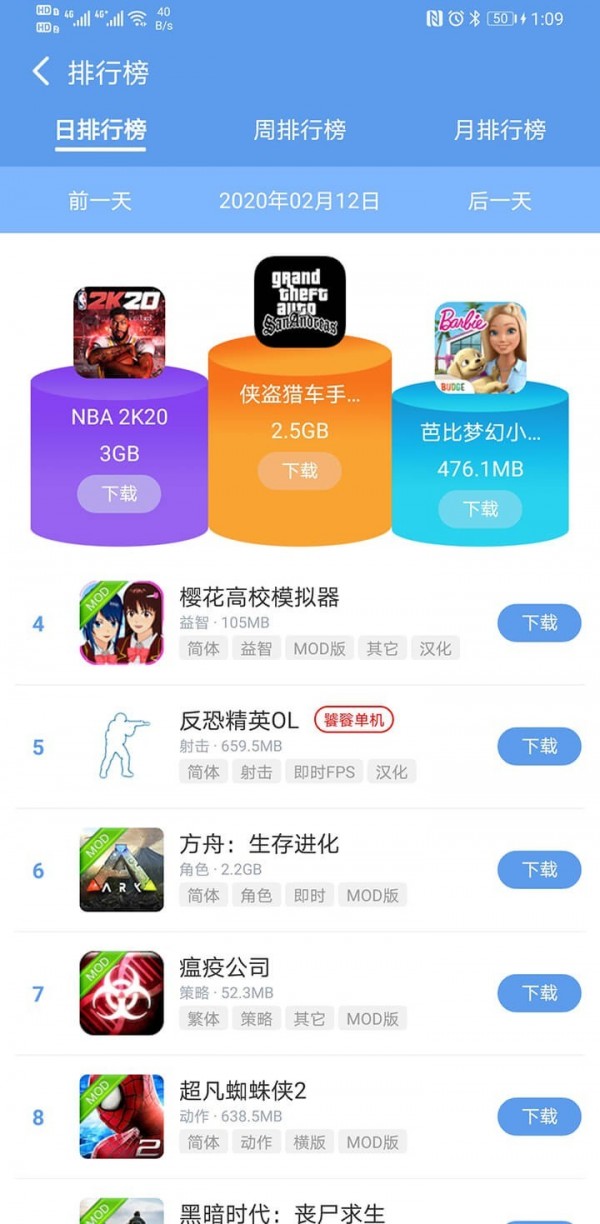The image size is (600, 1224).
Task: Go back from the 排行榜 page
Action: click(40, 72)
